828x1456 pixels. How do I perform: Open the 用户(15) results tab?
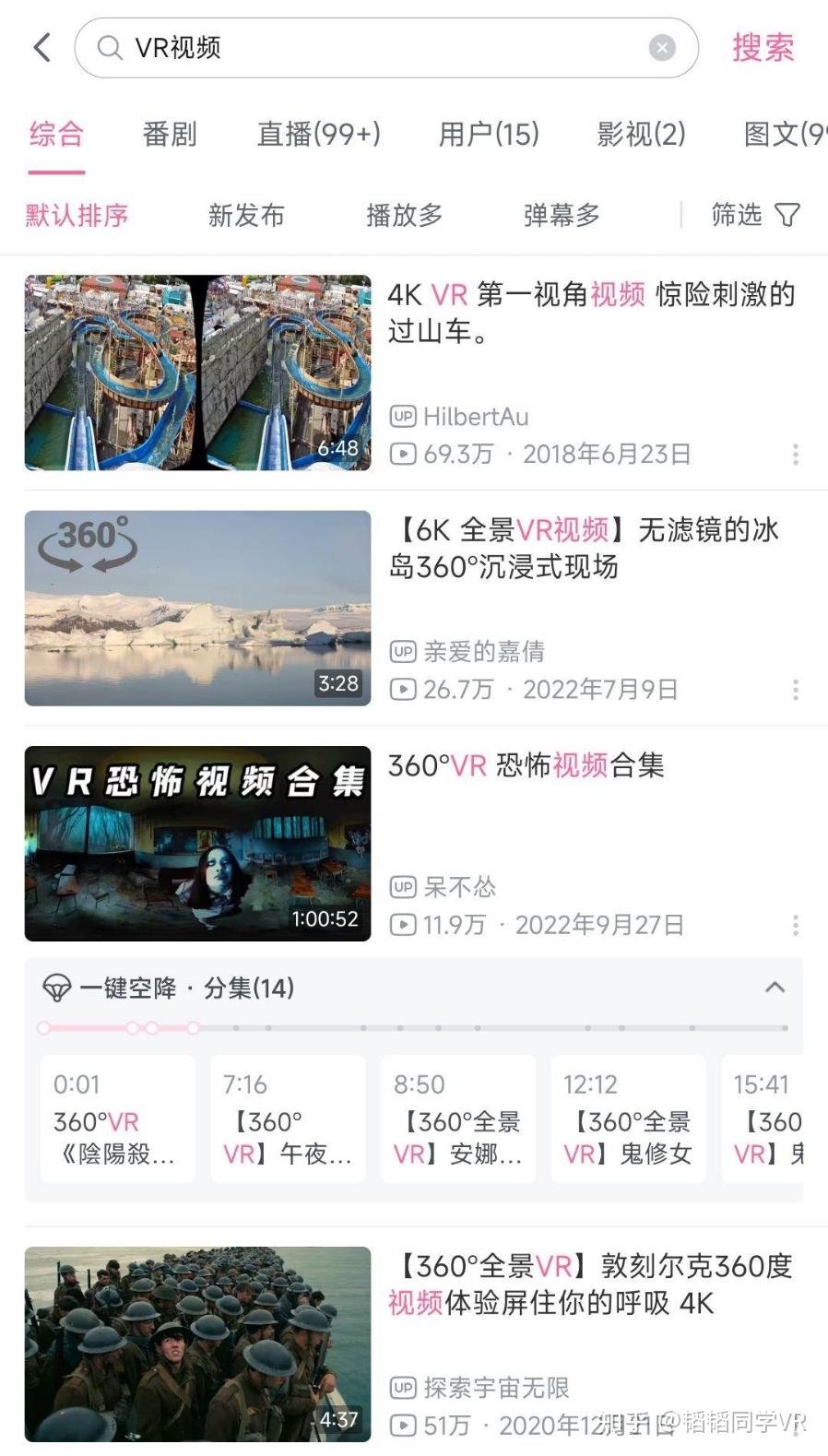pyautogui.click(x=487, y=135)
